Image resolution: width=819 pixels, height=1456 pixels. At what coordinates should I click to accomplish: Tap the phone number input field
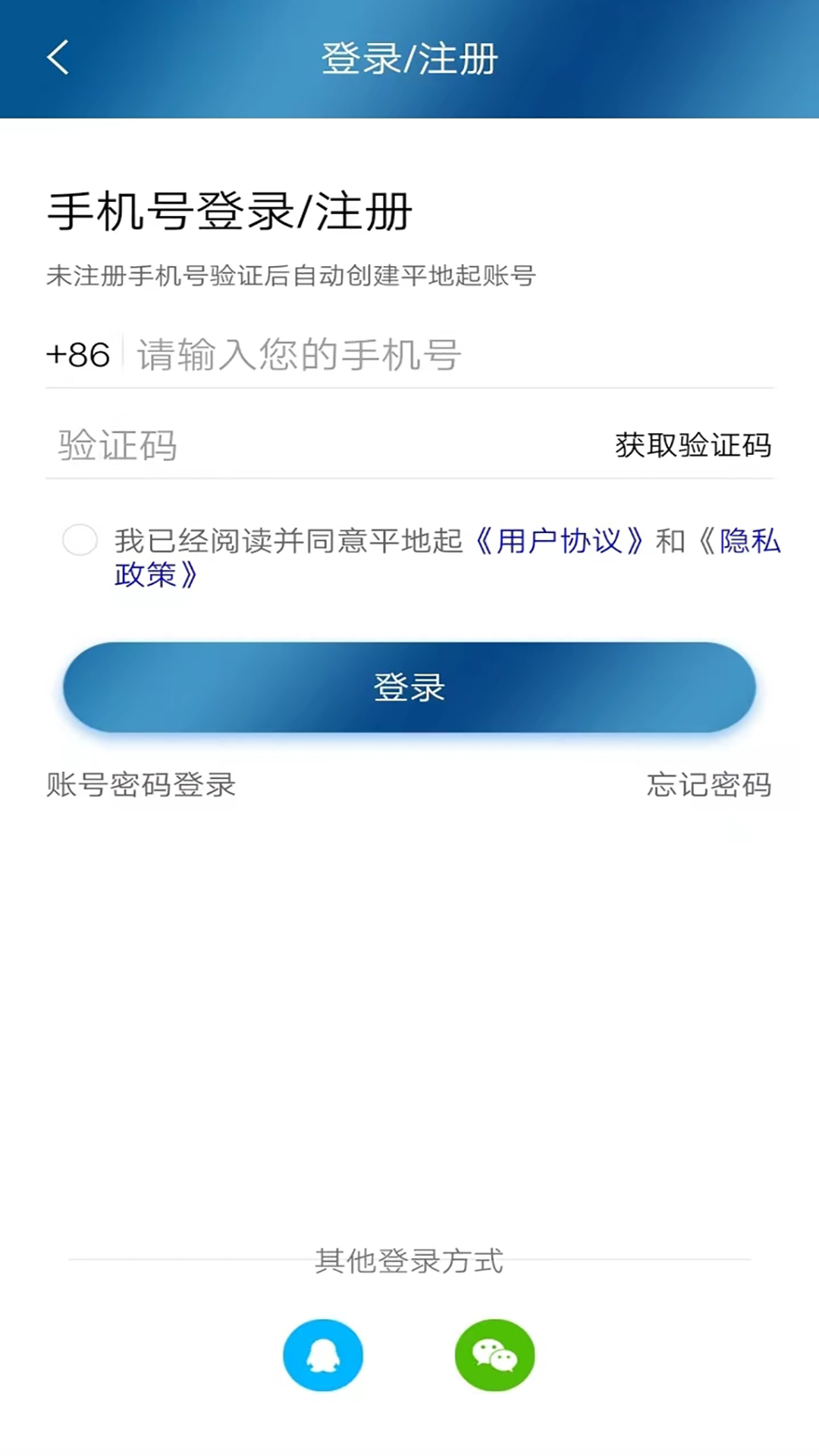click(x=447, y=355)
